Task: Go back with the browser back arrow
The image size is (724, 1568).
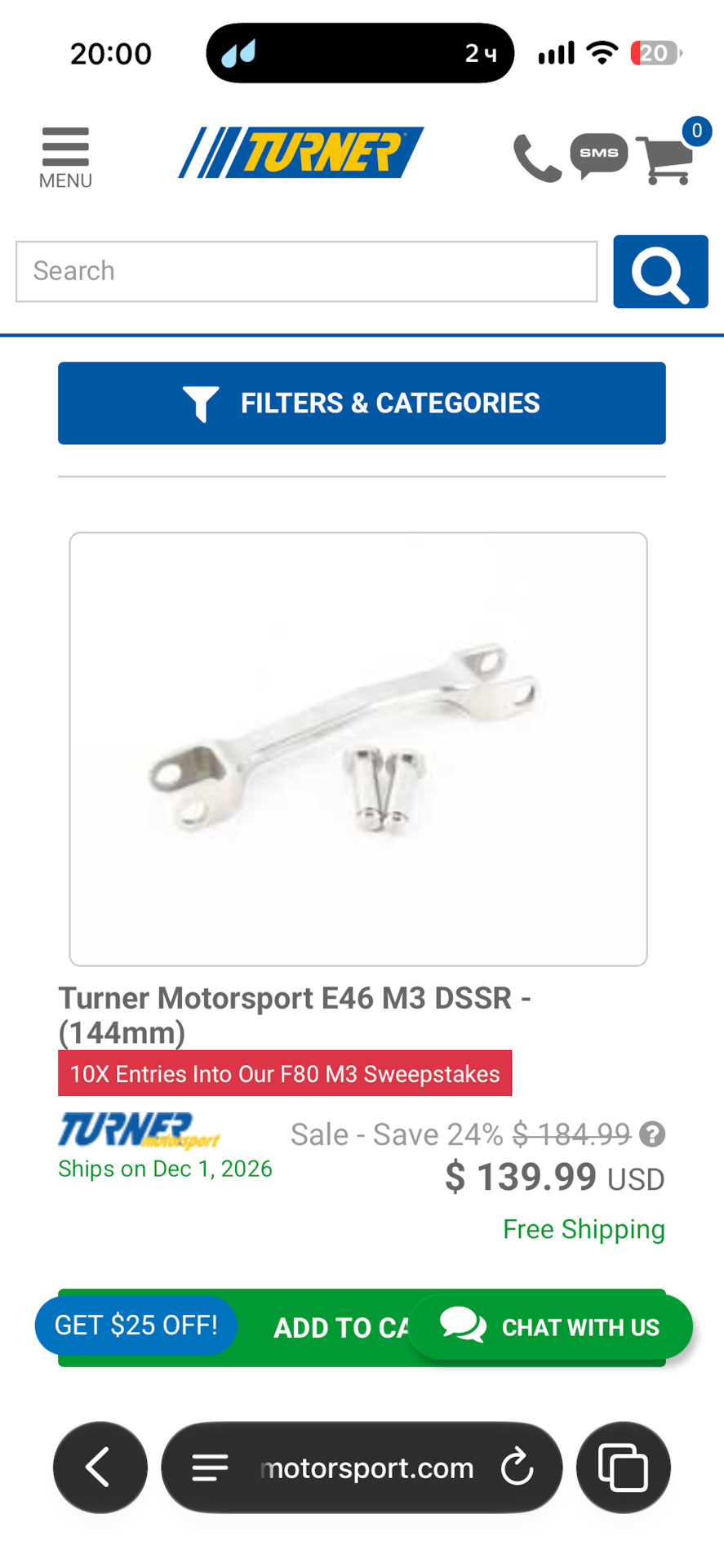Action: point(100,1468)
